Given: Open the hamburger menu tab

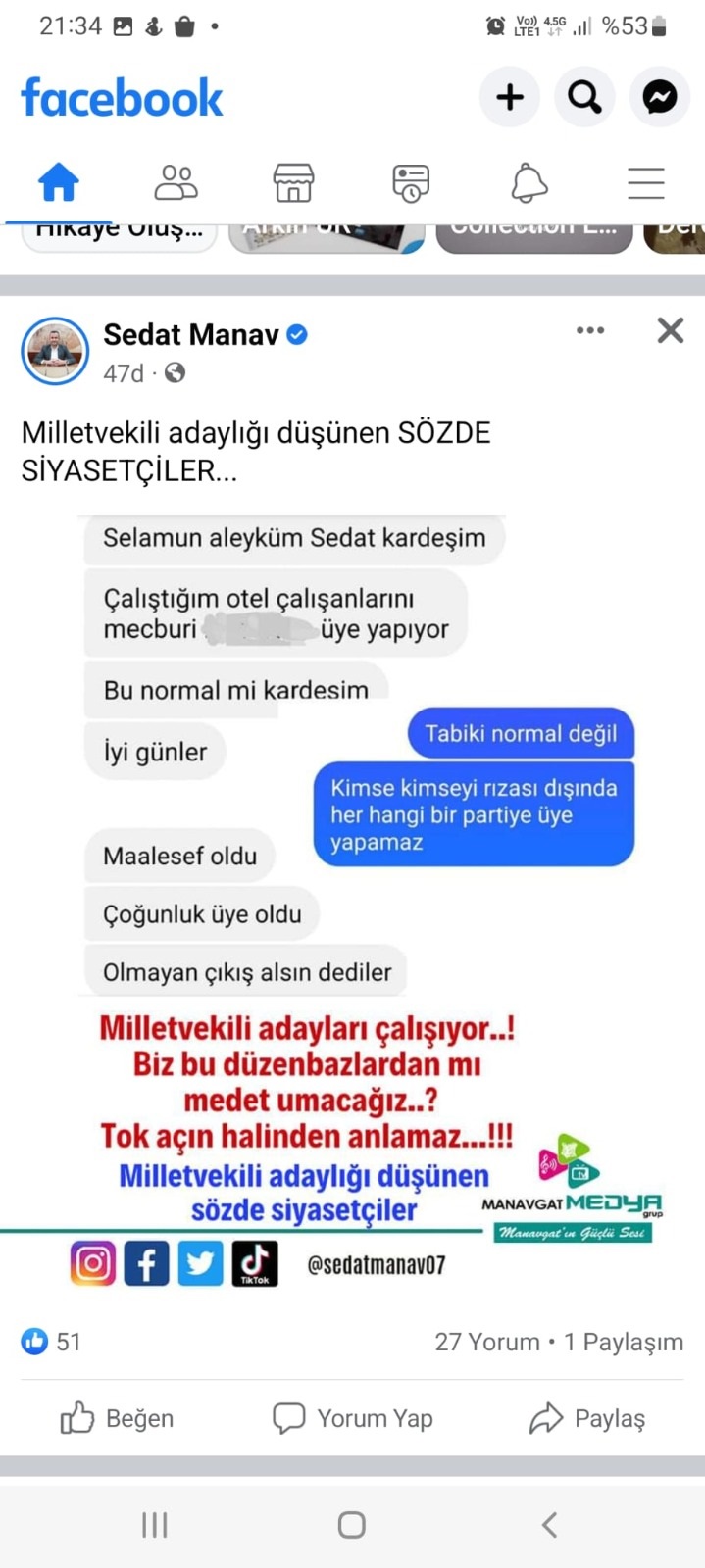Looking at the screenshot, I should coord(645,182).
